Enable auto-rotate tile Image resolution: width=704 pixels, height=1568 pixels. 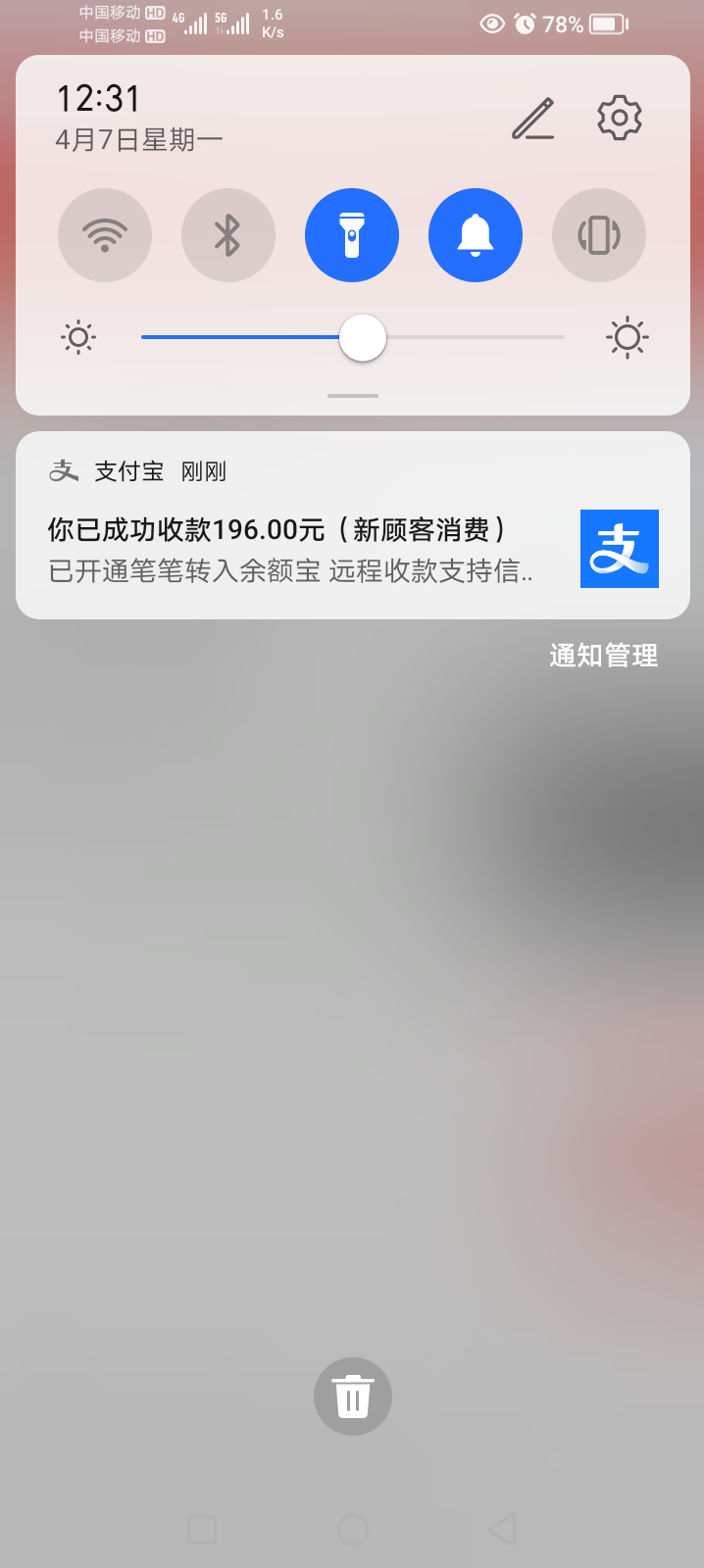click(x=599, y=235)
